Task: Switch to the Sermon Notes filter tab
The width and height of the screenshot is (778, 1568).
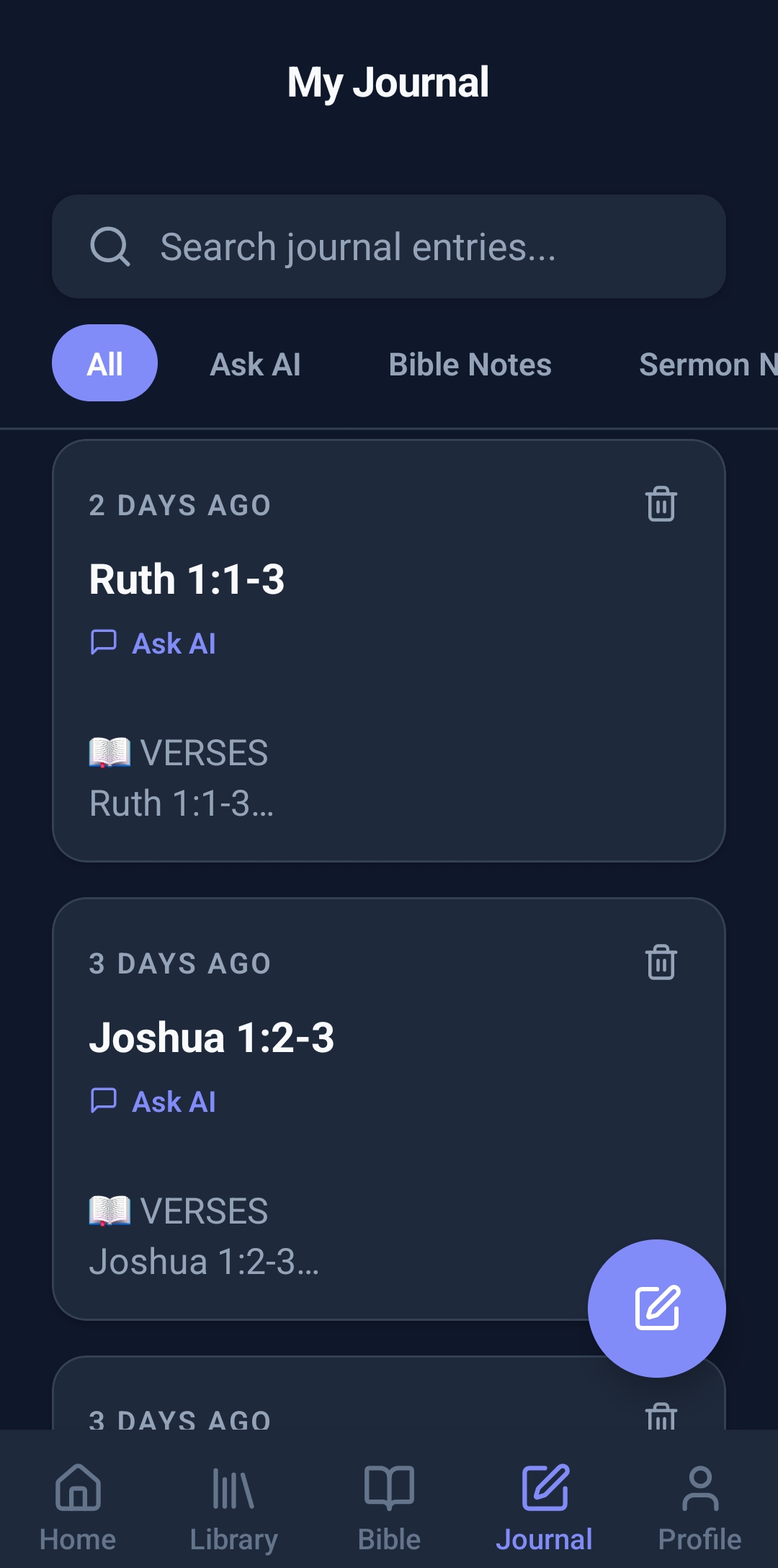Action: coord(706,364)
